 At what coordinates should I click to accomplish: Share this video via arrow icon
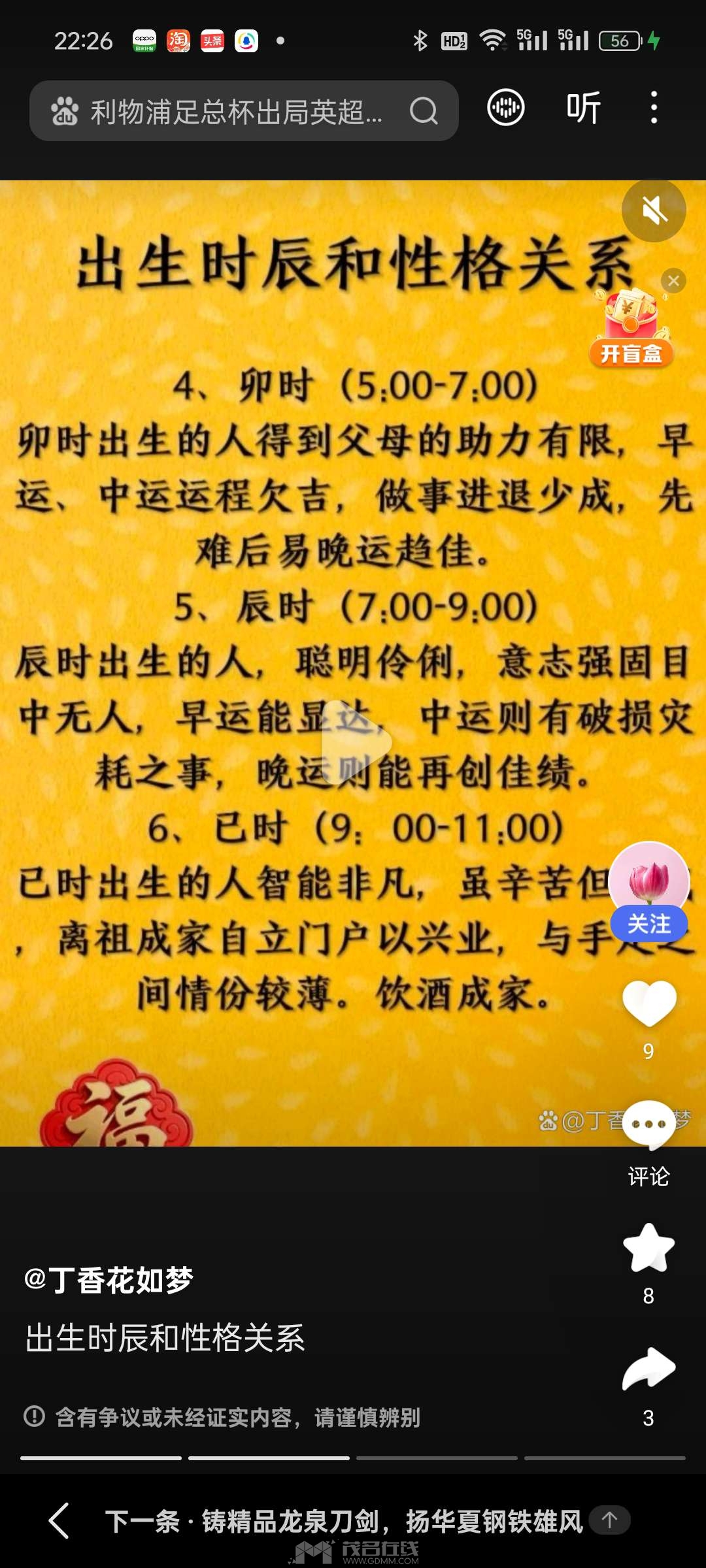click(x=648, y=1369)
